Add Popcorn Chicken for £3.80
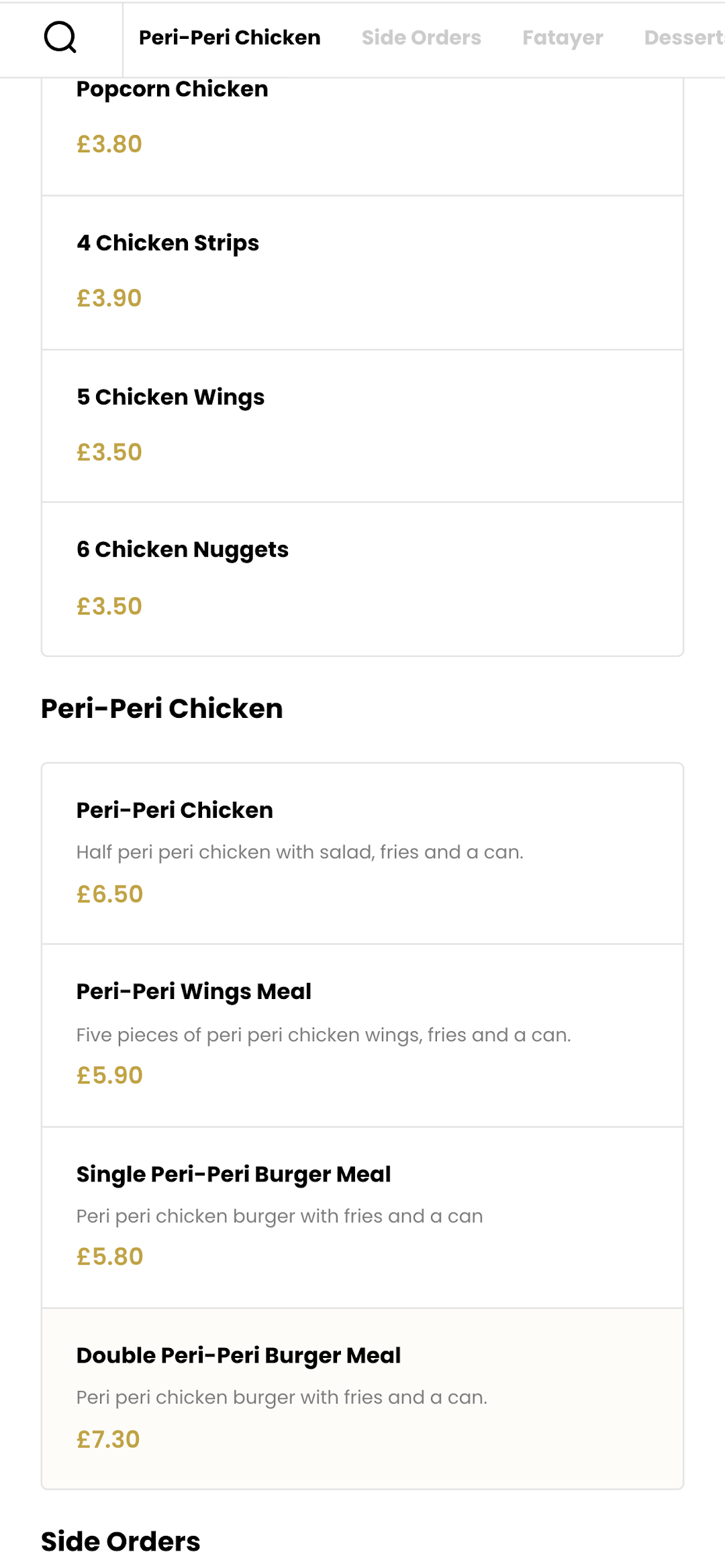Image resolution: width=725 pixels, height=1568 pixels. point(362,137)
